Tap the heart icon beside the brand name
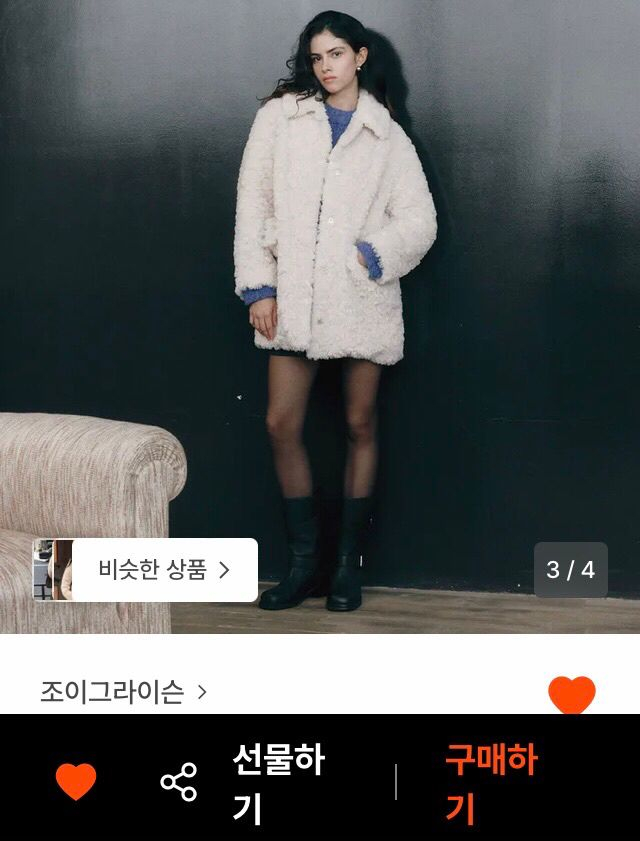This screenshot has height=841, width=640. (x=571, y=694)
